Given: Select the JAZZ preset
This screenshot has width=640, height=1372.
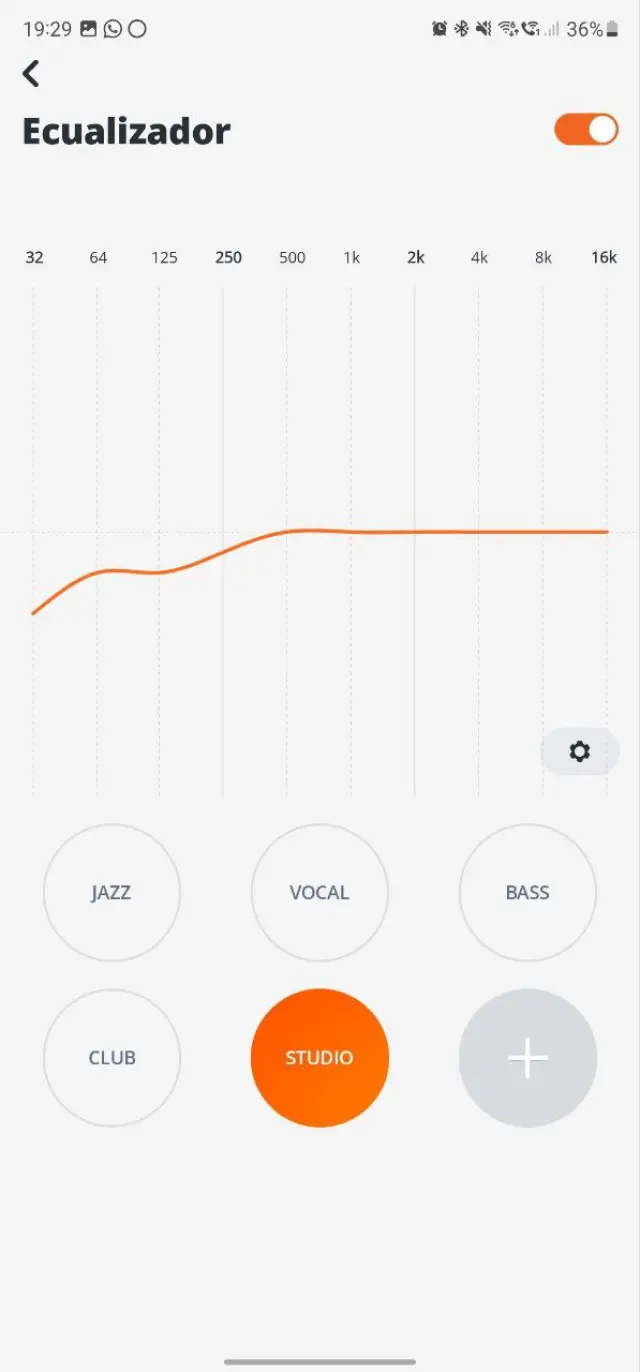Looking at the screenshot, I should [x=112, y=892].
